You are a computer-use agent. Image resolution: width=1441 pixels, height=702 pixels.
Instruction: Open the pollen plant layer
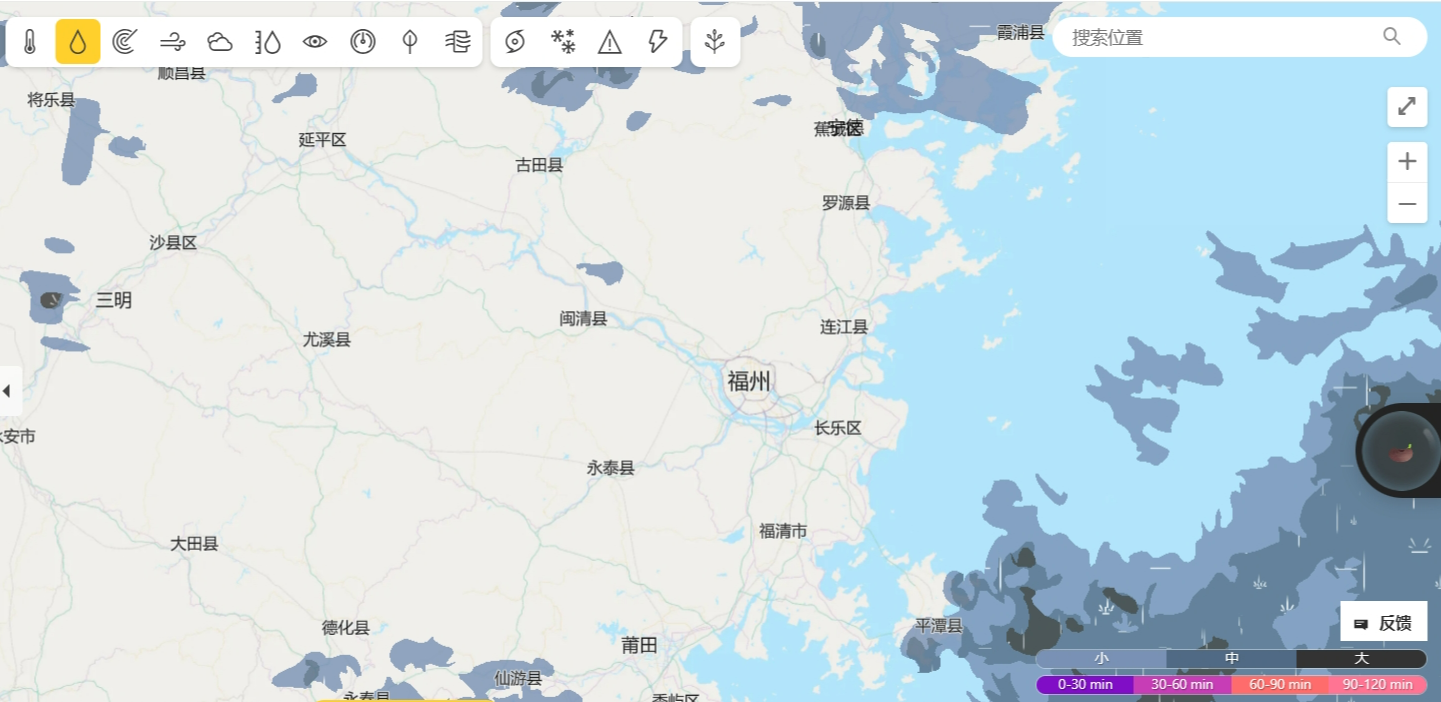pos(715,42)
